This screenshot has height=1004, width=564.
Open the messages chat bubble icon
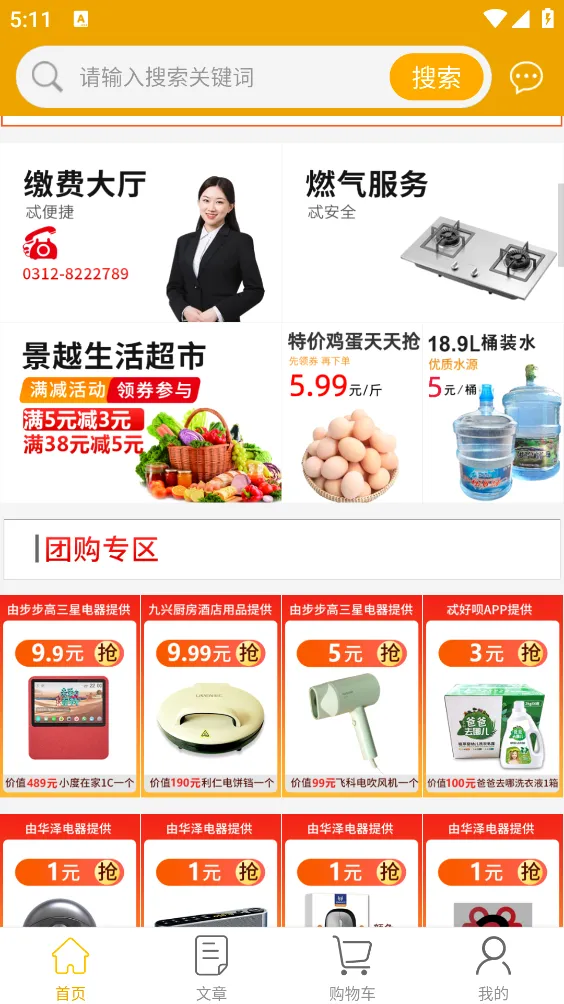tap(526, 77)
